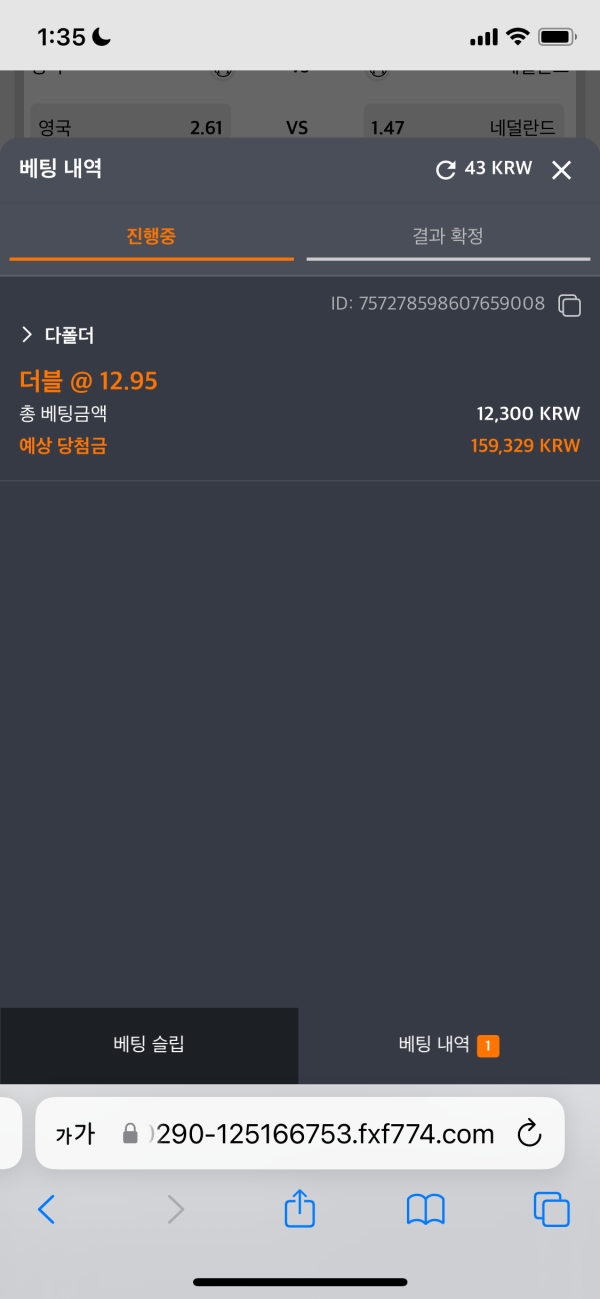Screen dimensions: 600x1299
Task: Share this page
Action: 300,1210
